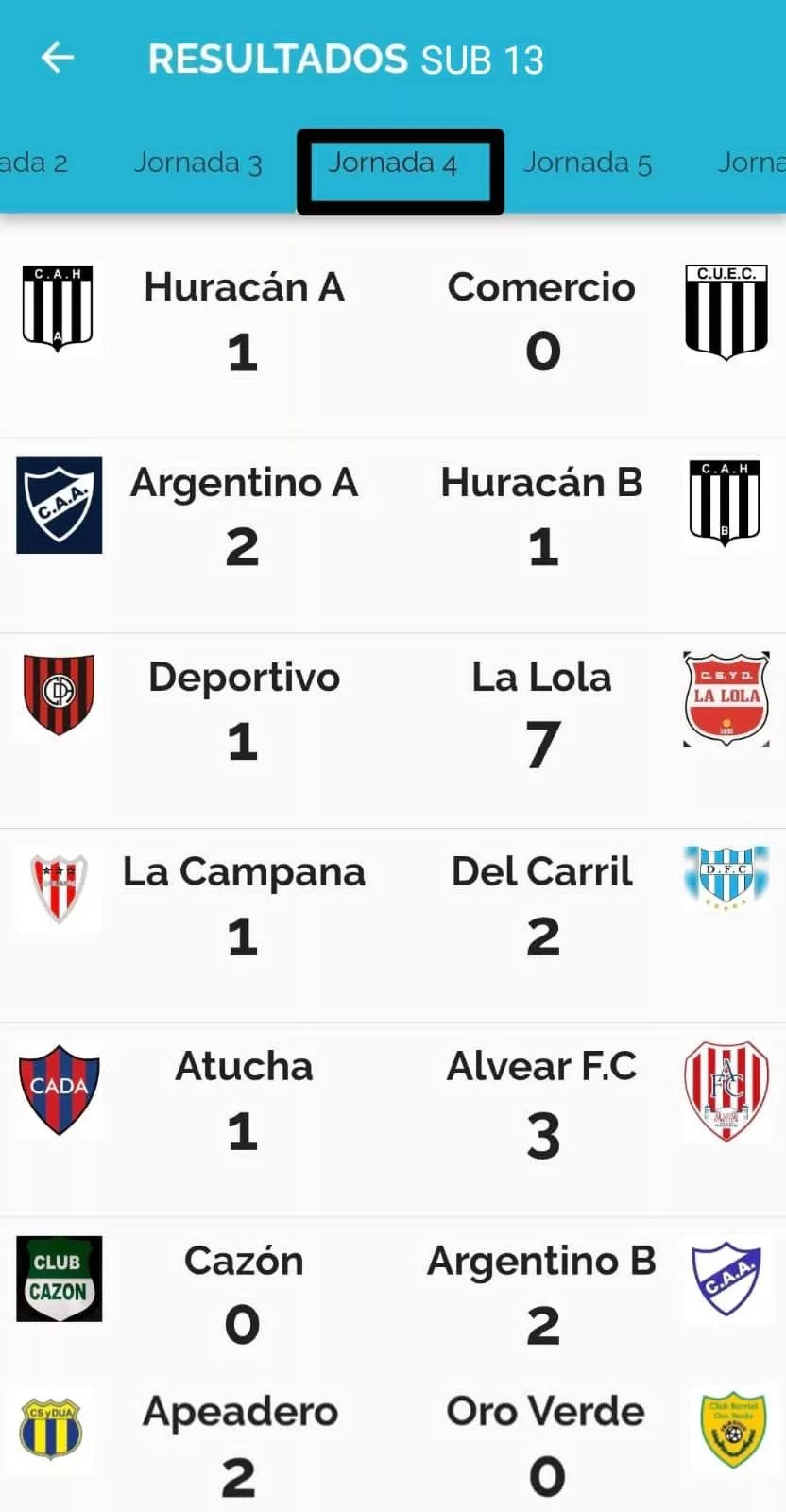Switch to the Jornada 3 tab
Image resolution: width=786 pixels, height=1512 pixels.
pos(196,163)
